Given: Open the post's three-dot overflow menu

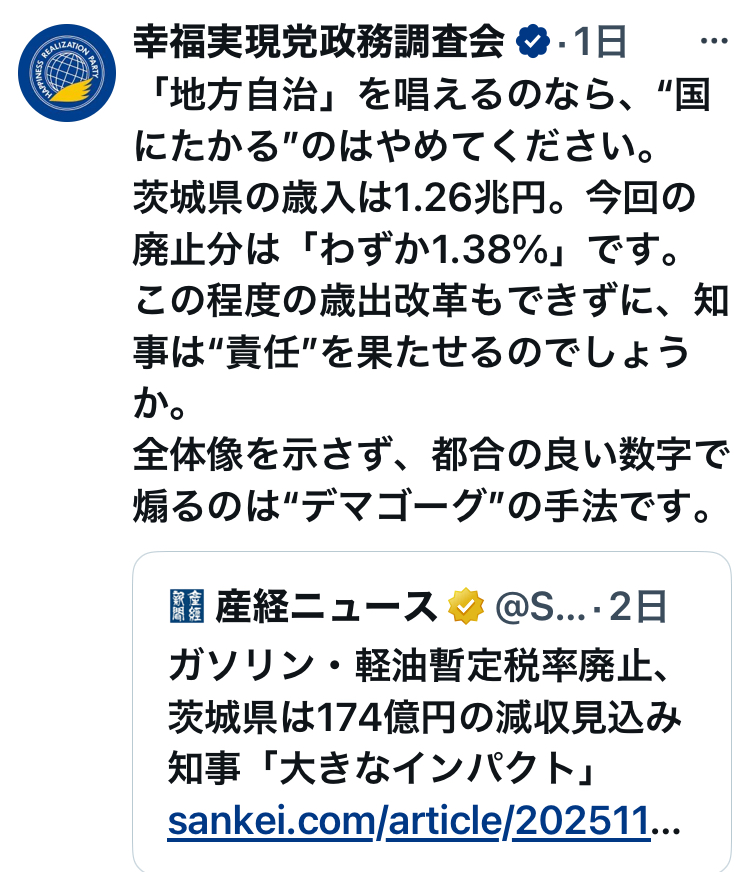Looking at the screenshot, I should point(714,41).
